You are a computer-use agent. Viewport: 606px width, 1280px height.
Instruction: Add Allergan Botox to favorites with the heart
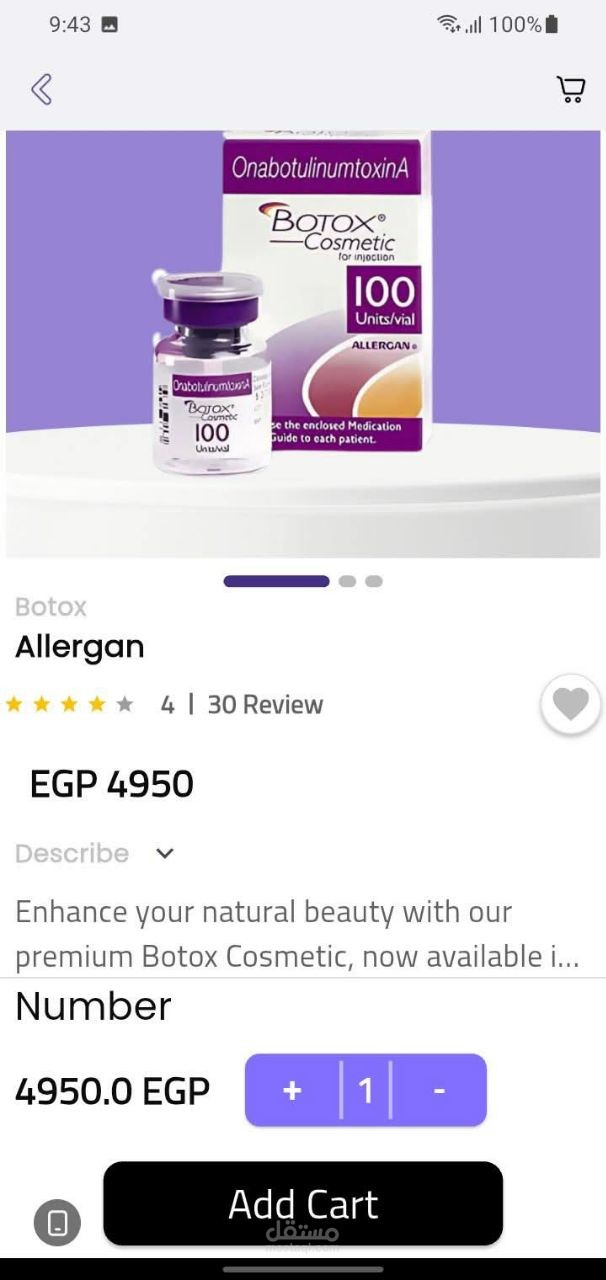pyautogui.click(x=571, y=704)
